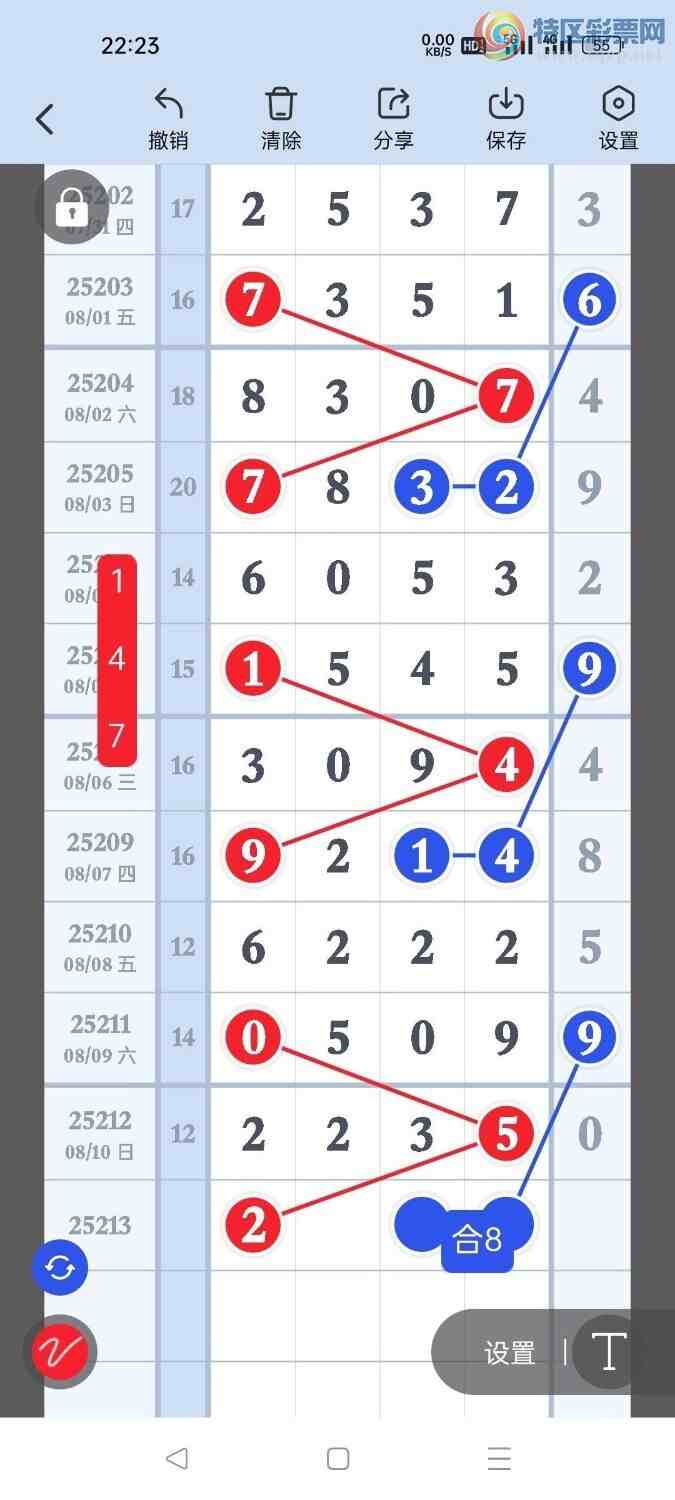Go back with the system back button
Screen dimensions: 675x1500
[177, 1458]
